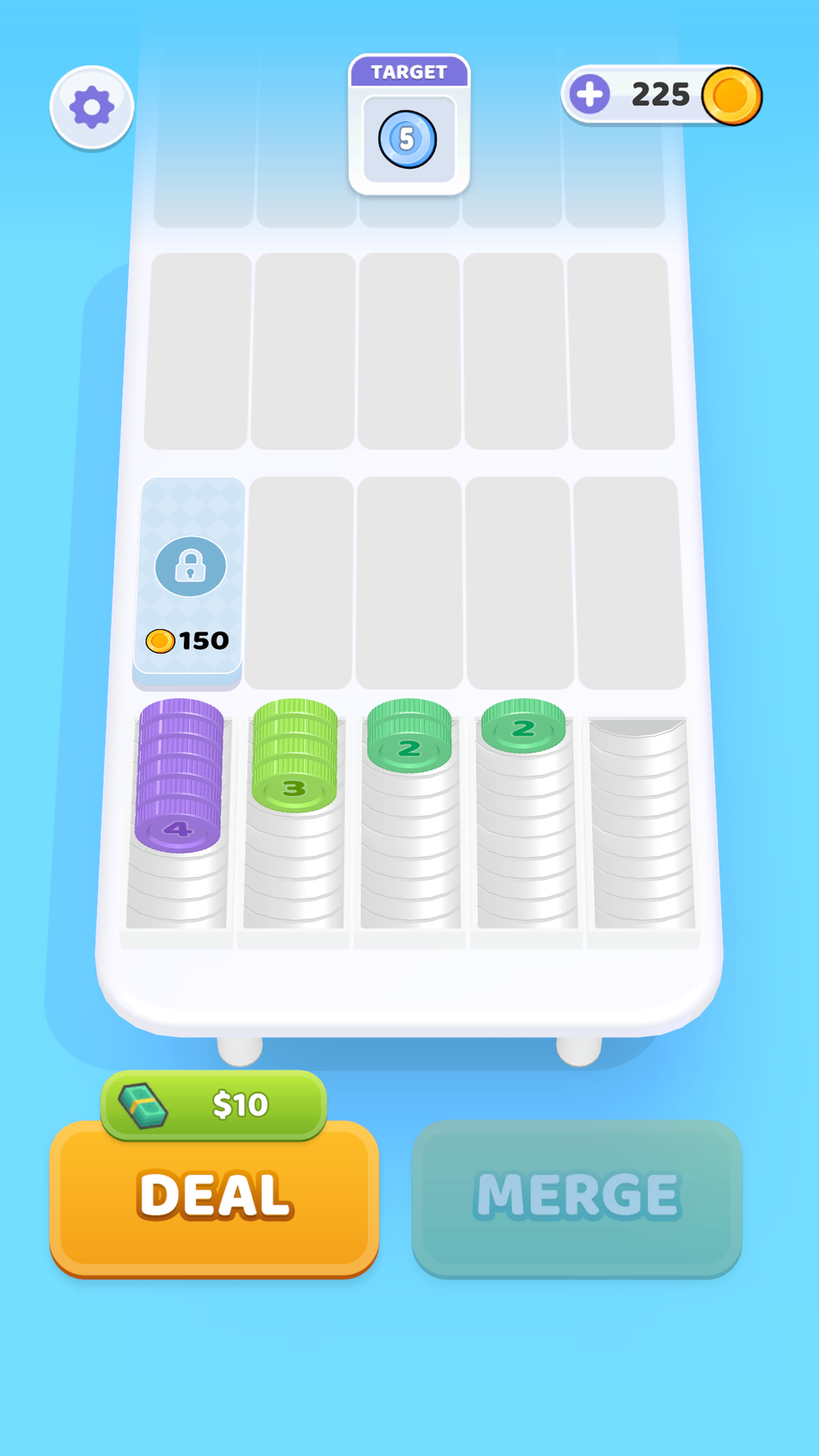Viewport: 819px width, 1456px height.
Task: Click the plus button to buy coins
Action: point(592,95)
